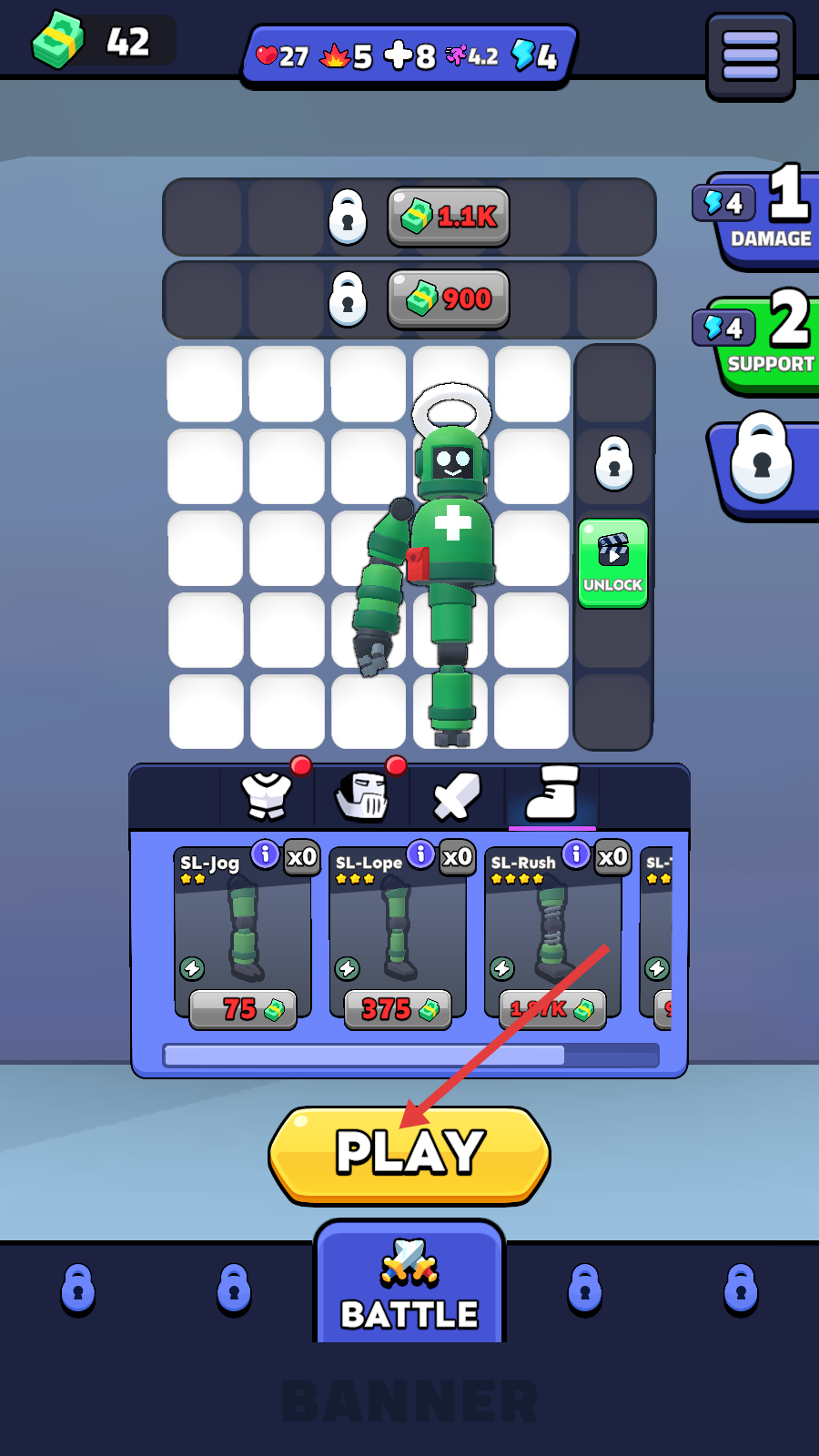
Task: Unlock the row costing 1.1K
Action: [448, 217]
